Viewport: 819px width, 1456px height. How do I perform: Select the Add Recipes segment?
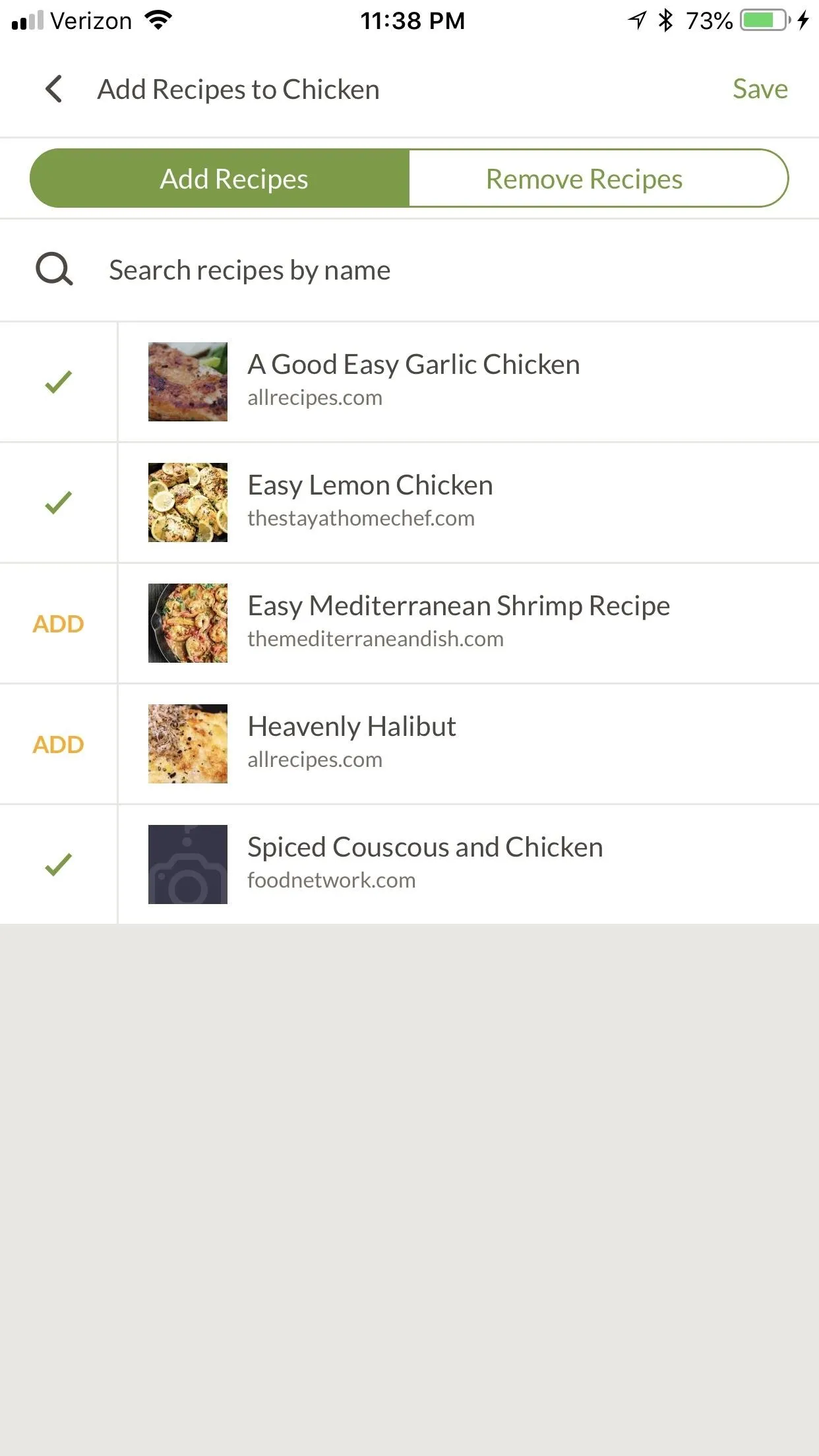click(x=220, y=179)
